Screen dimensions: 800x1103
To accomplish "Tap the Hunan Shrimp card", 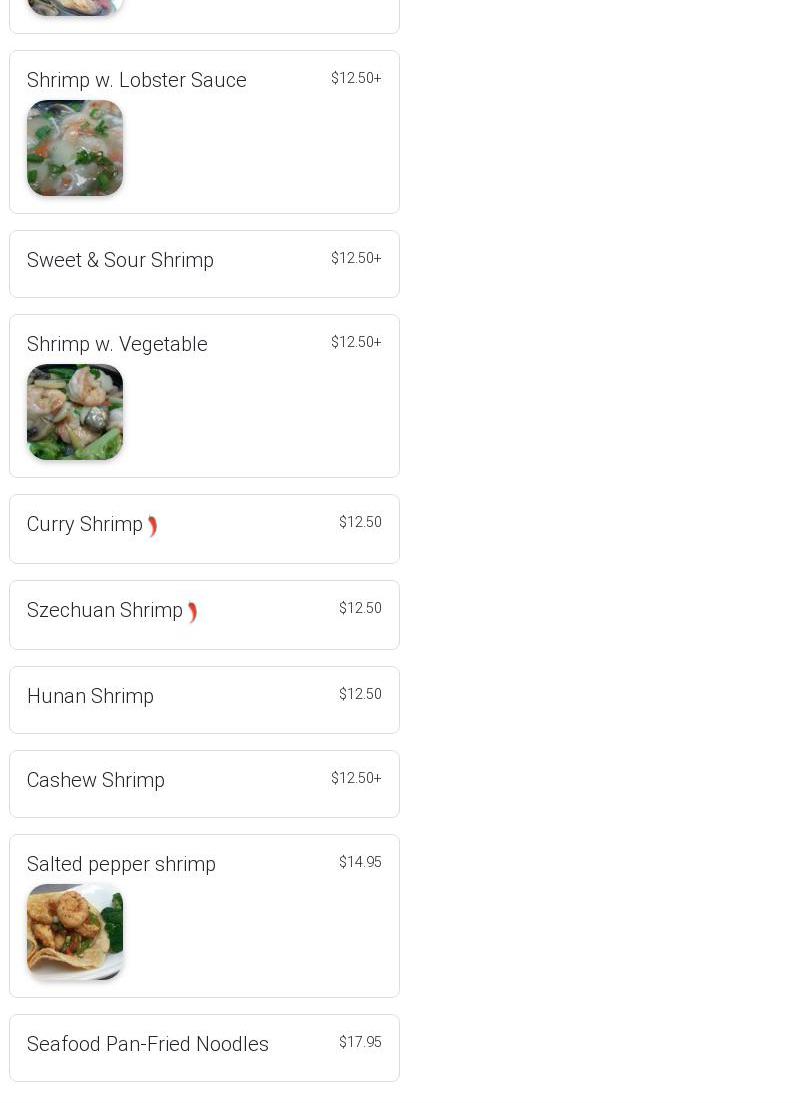I will [x=204, y=700].
